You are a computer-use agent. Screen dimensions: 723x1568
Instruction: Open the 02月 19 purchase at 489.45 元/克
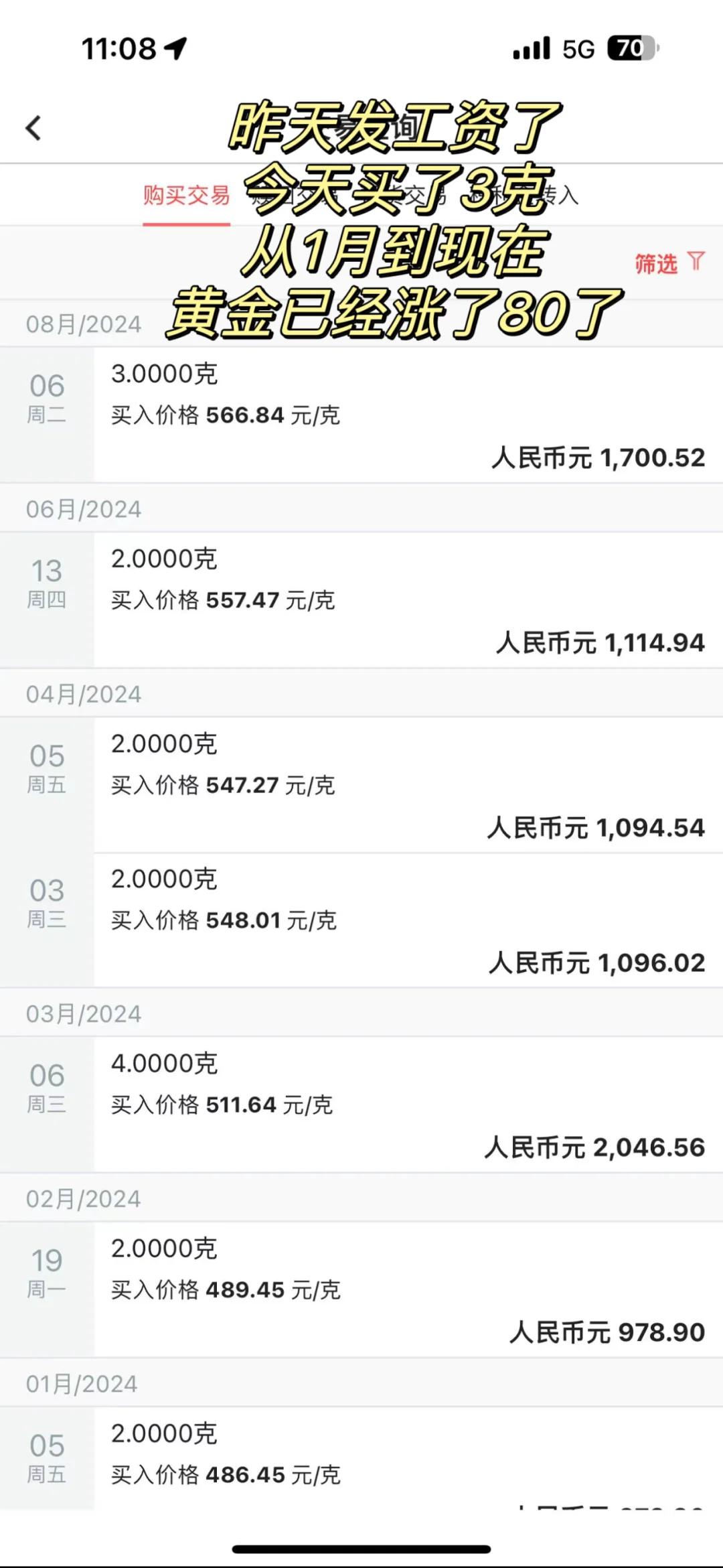point(361,1289)
